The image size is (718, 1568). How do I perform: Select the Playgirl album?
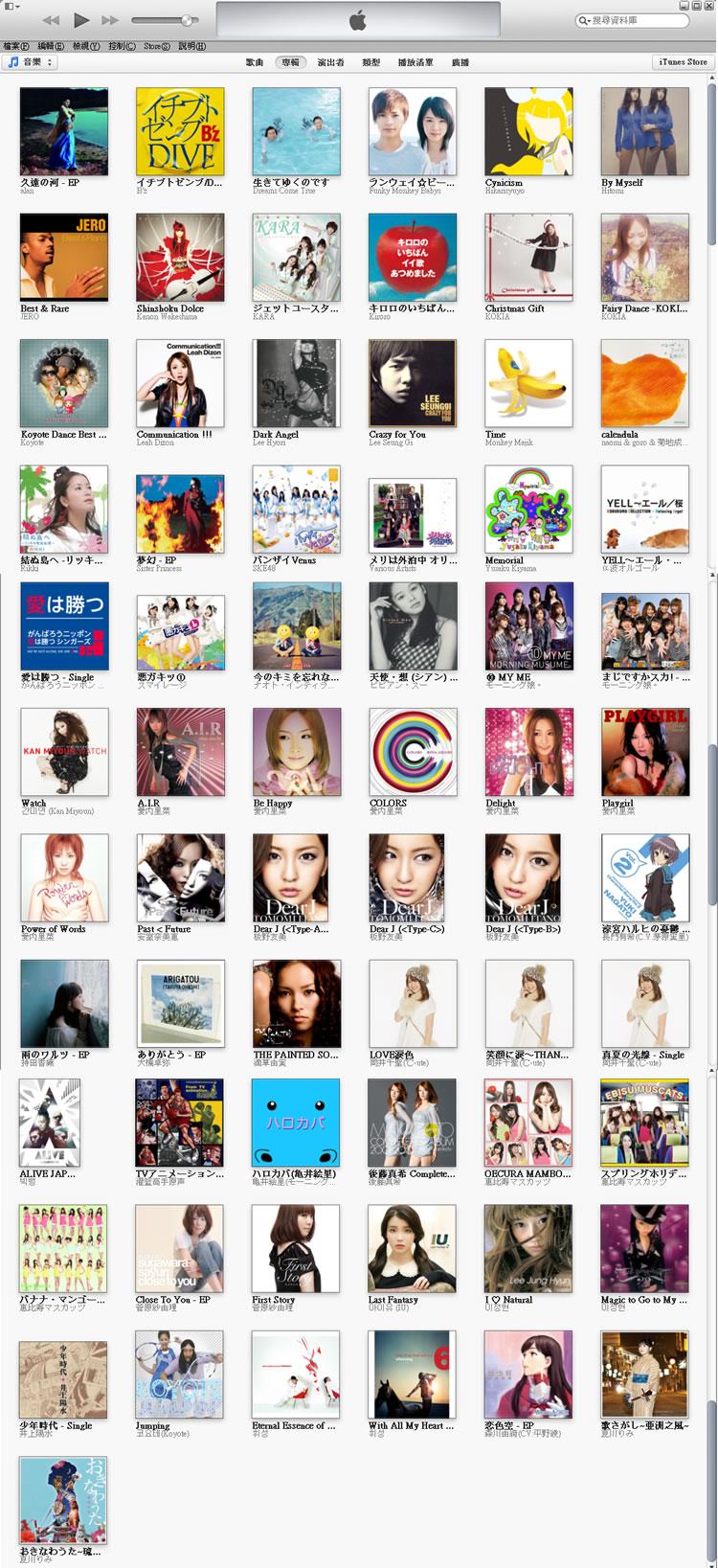644,752
